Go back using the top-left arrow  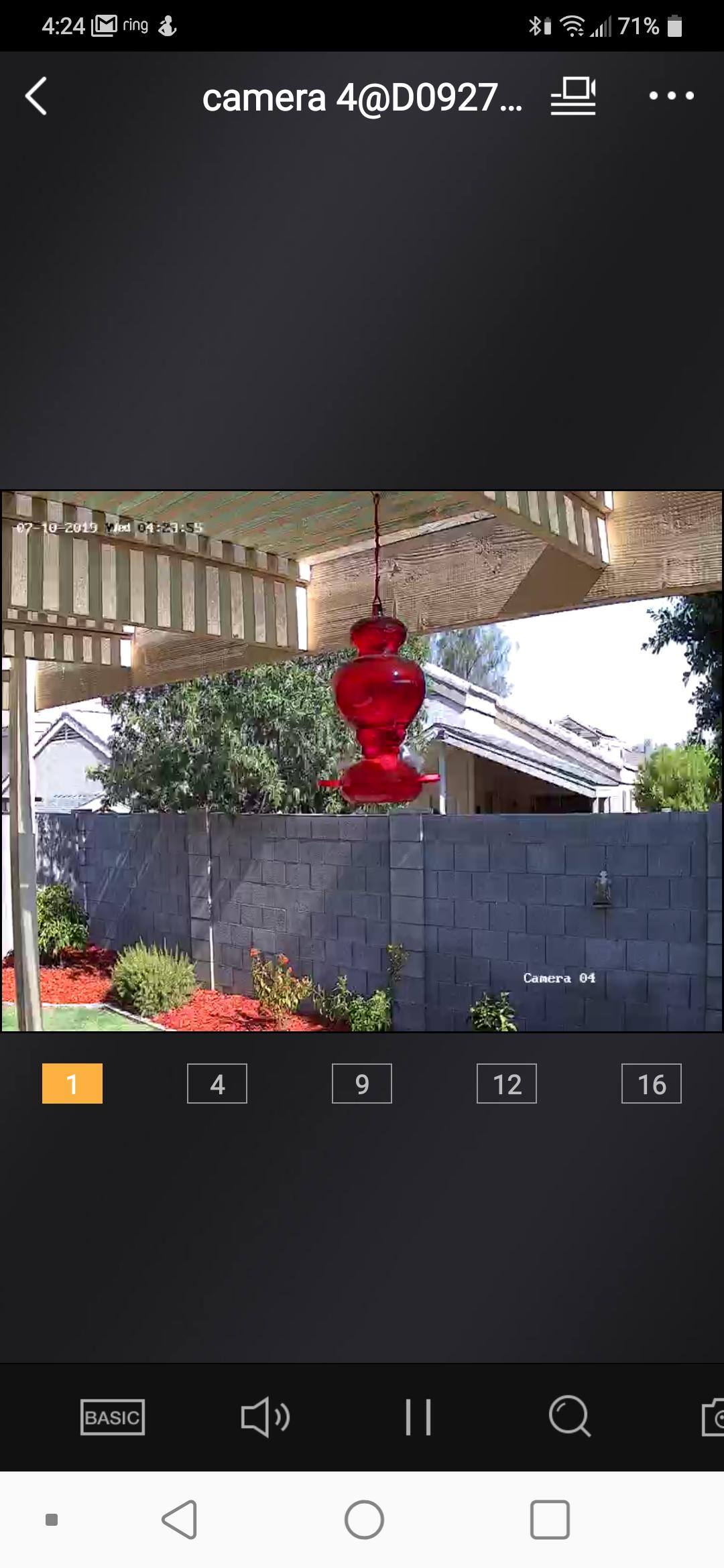pyautogui.click(x=36, y=96)
